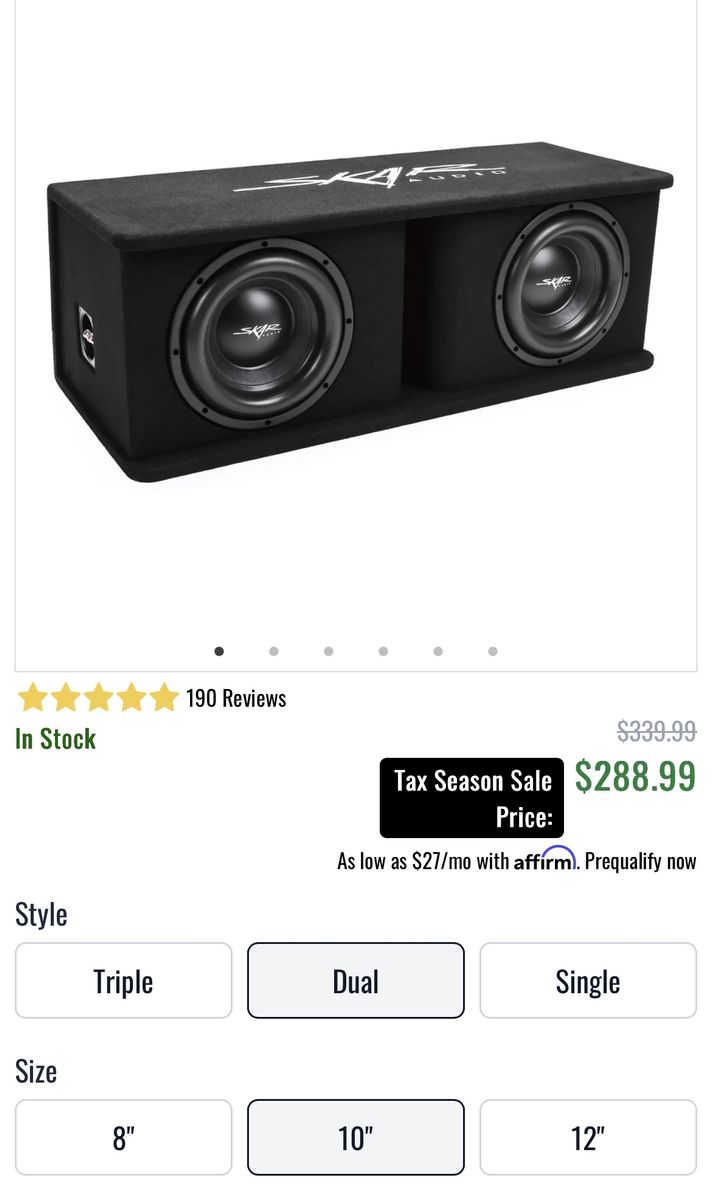Pick the 12" size option

[x=588, y=1138]
